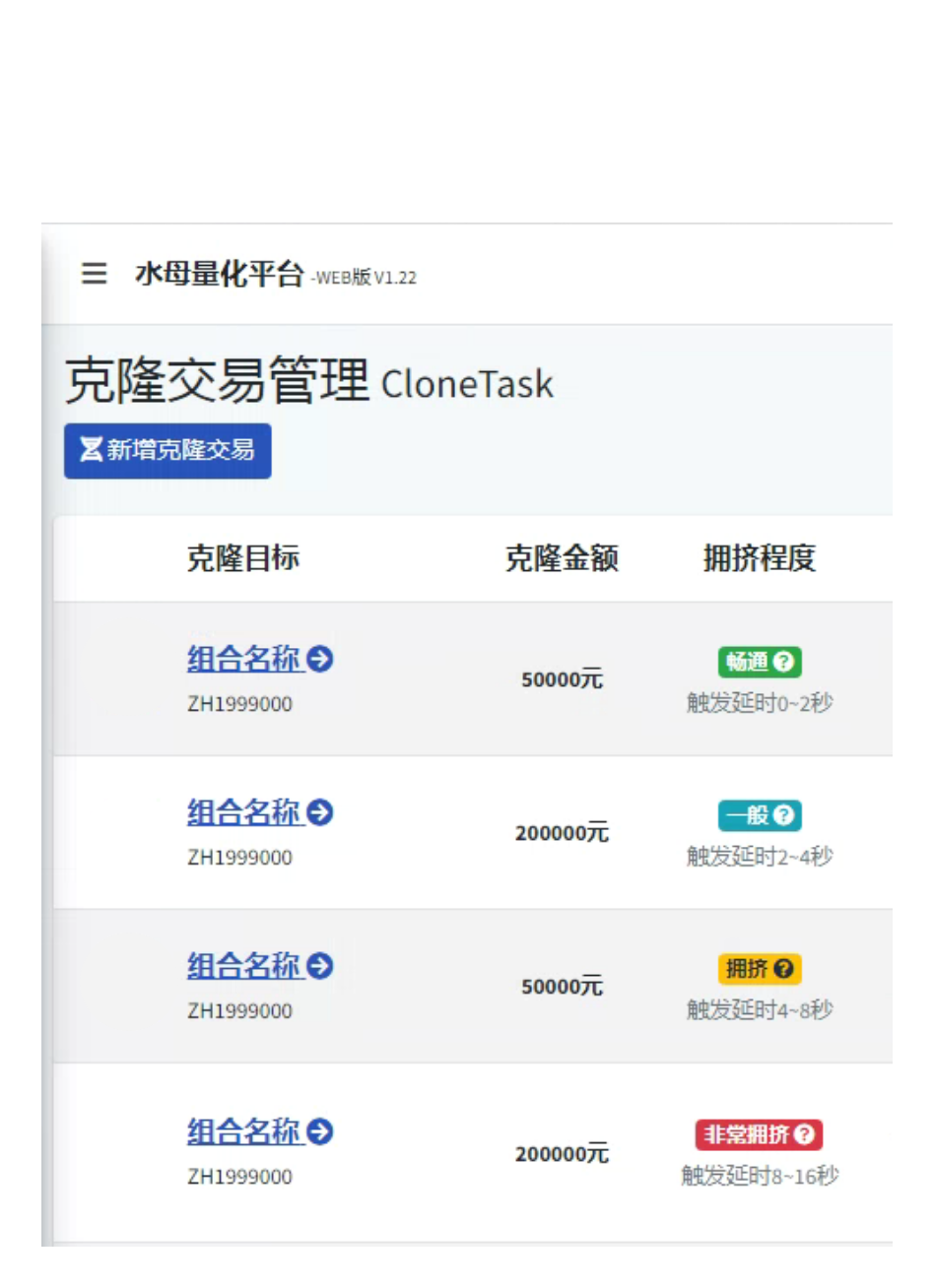Tap the 非常拥挤 badge help icon
This screenshot has width=934, height=1288.
tap(804, 1134)
